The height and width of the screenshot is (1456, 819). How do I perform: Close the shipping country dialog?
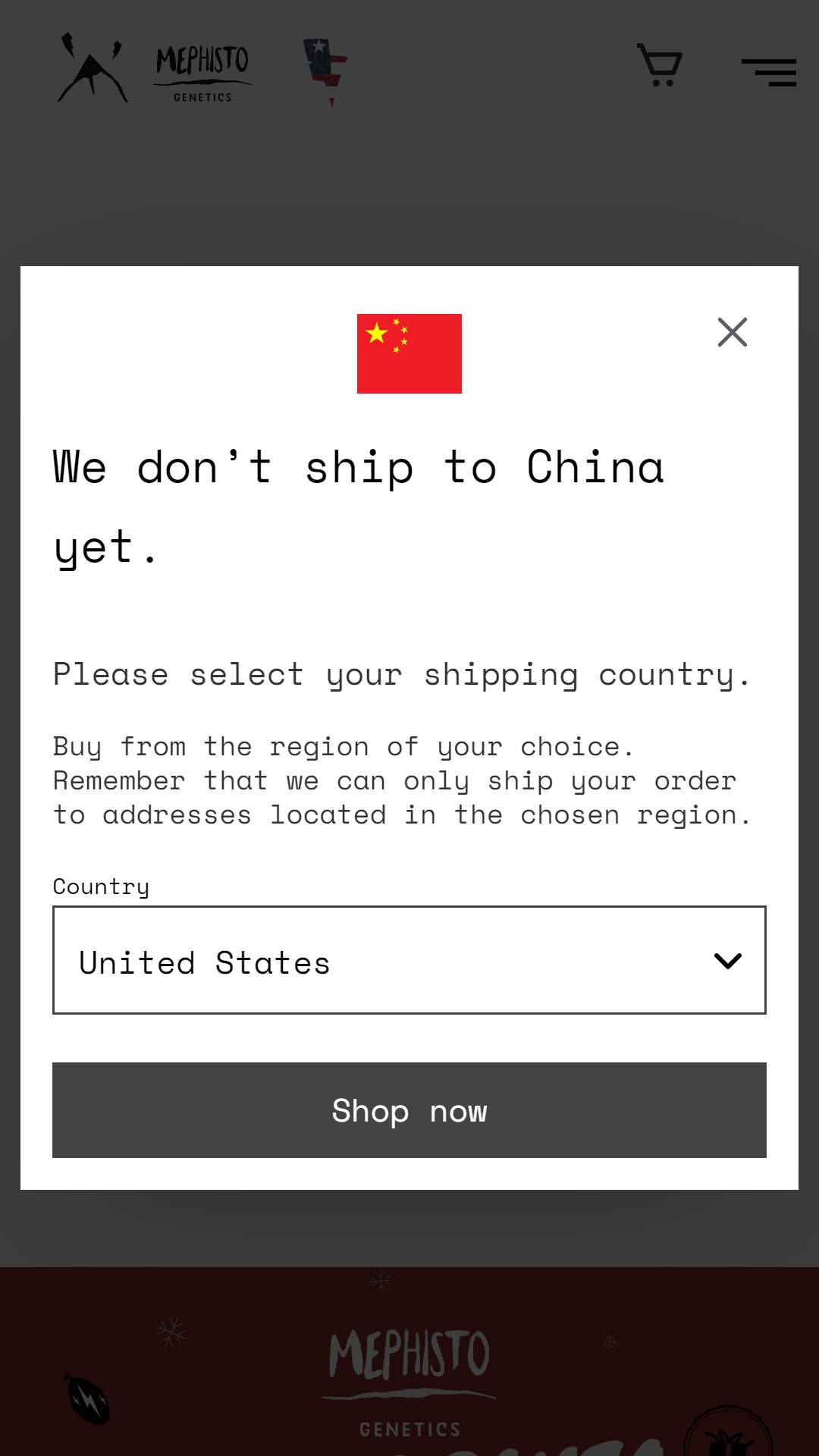pos(732,332)
